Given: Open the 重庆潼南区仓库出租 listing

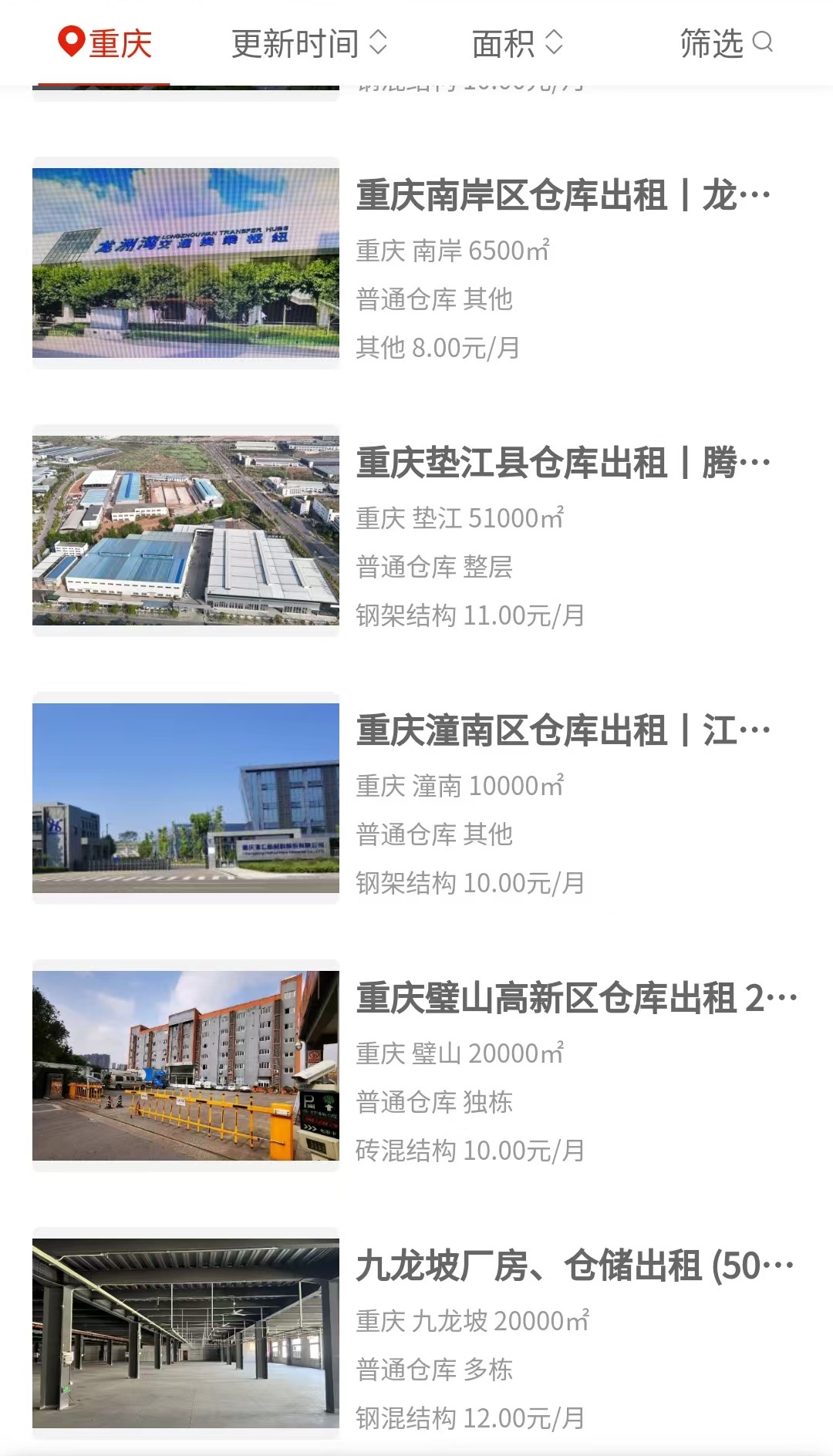Looking at the screenshot, I should (x=416, y=798).
